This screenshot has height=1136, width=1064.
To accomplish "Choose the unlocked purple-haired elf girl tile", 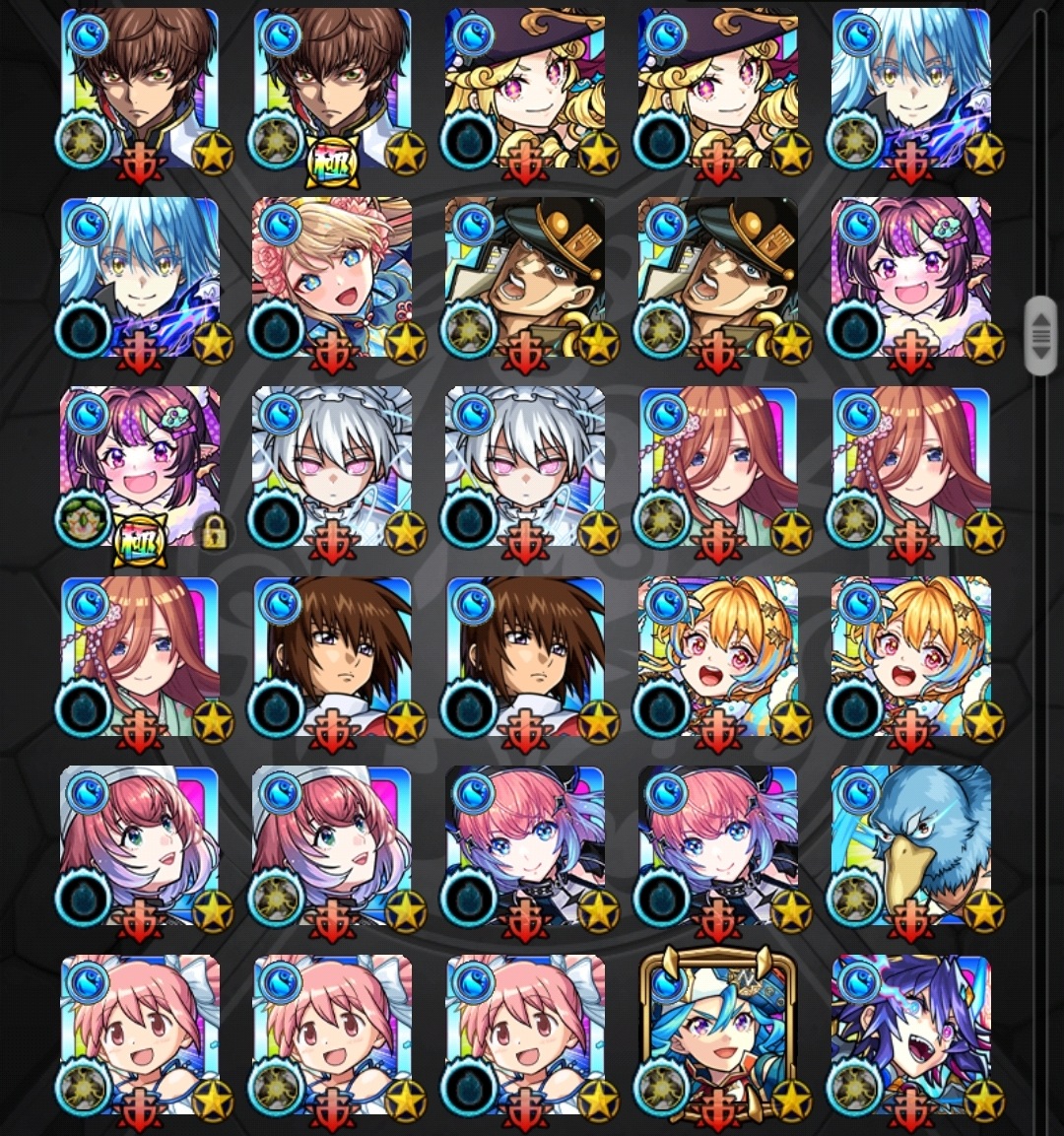I will (x=911, y=278).
